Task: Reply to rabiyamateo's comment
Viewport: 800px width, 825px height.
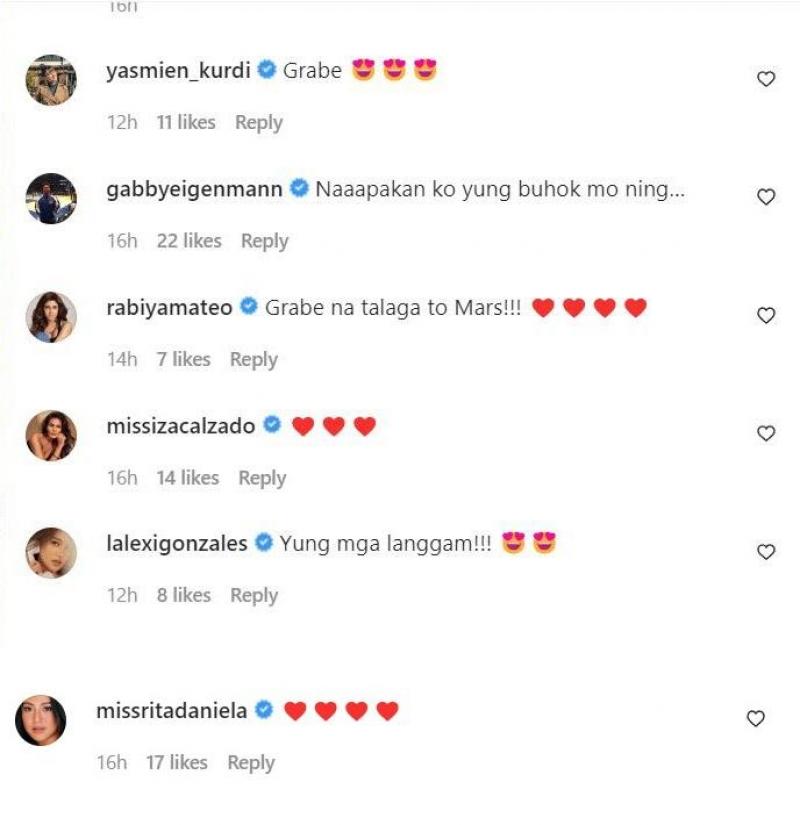Action: 253,359
